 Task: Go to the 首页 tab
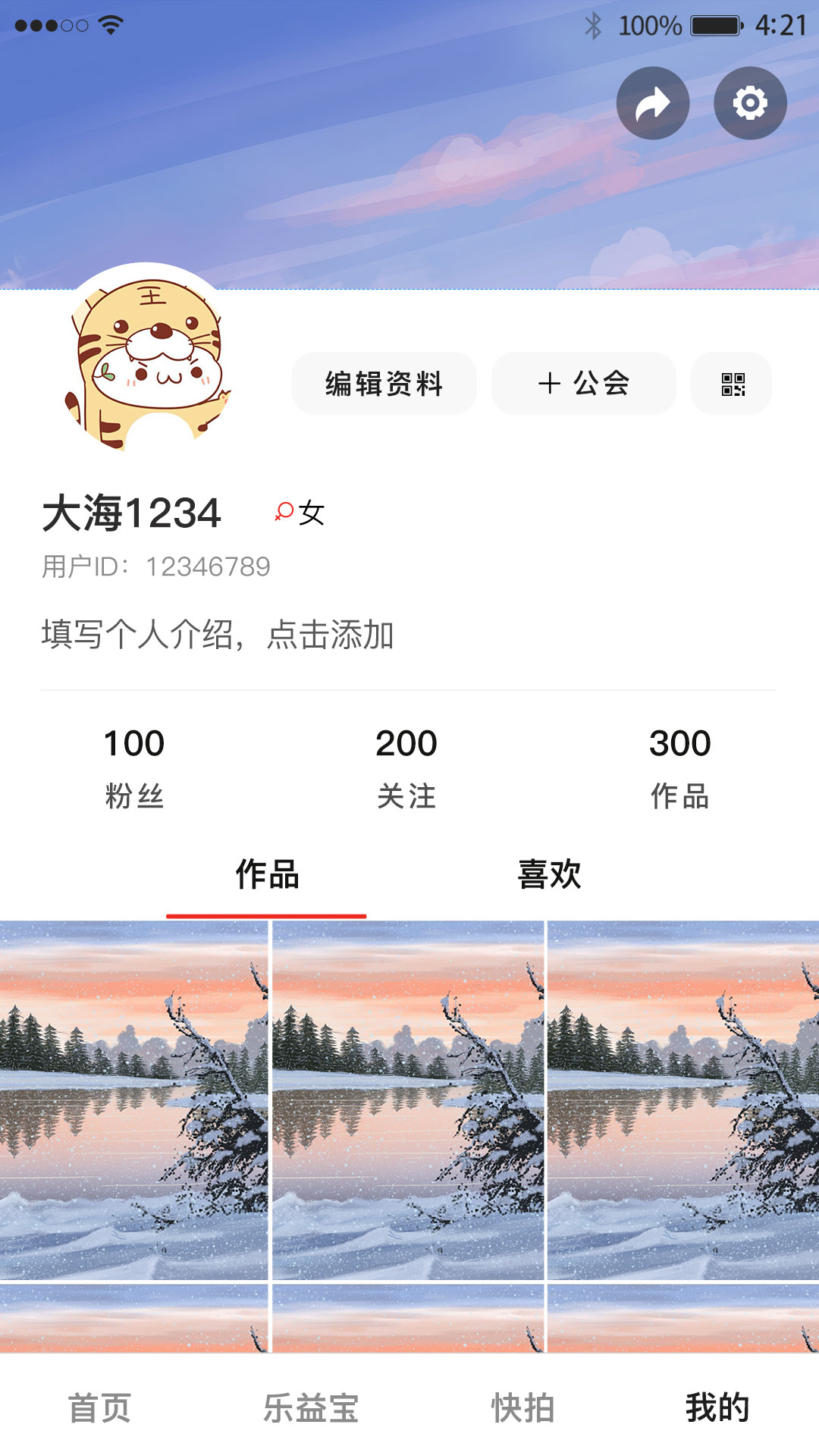click(x=99, y=1408)
